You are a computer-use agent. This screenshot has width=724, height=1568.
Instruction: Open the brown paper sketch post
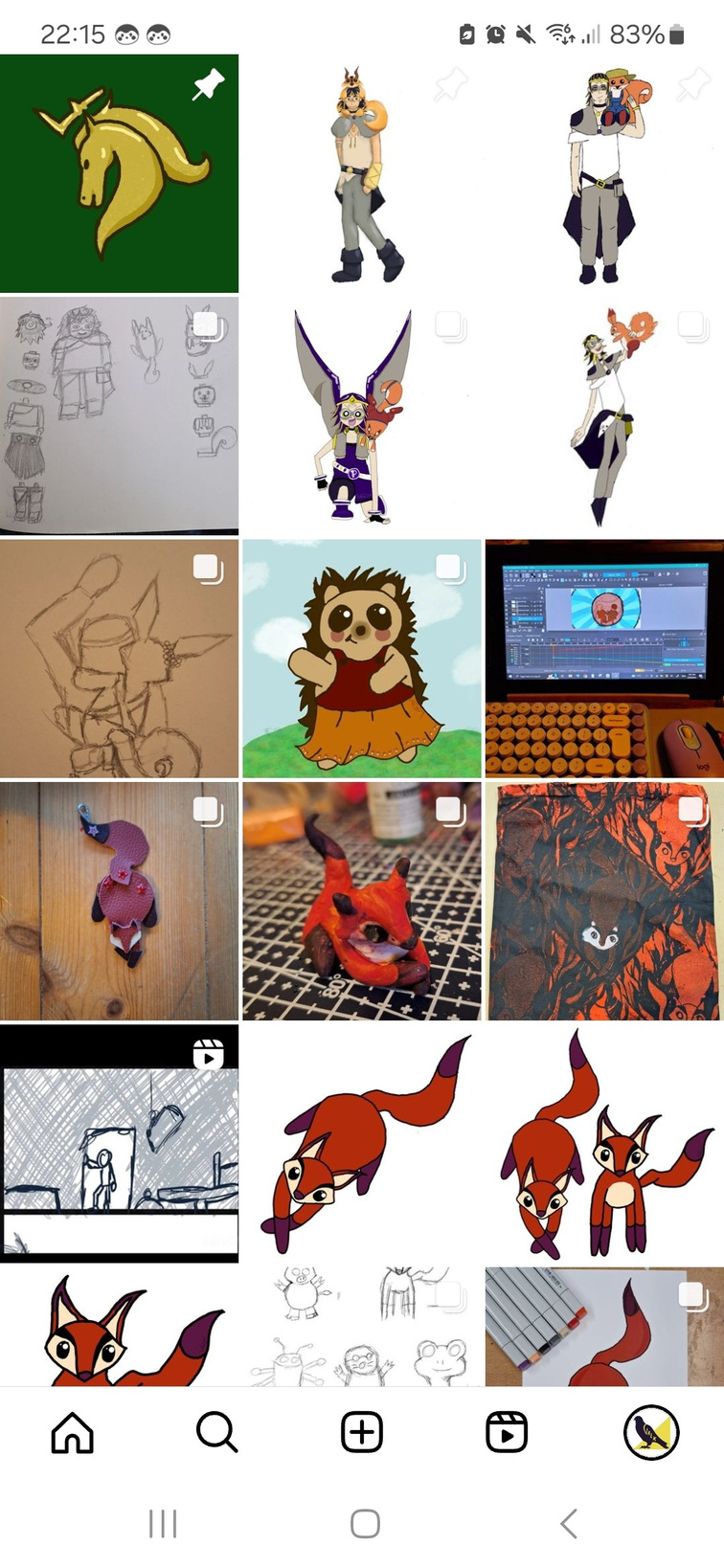click(119, 659)
